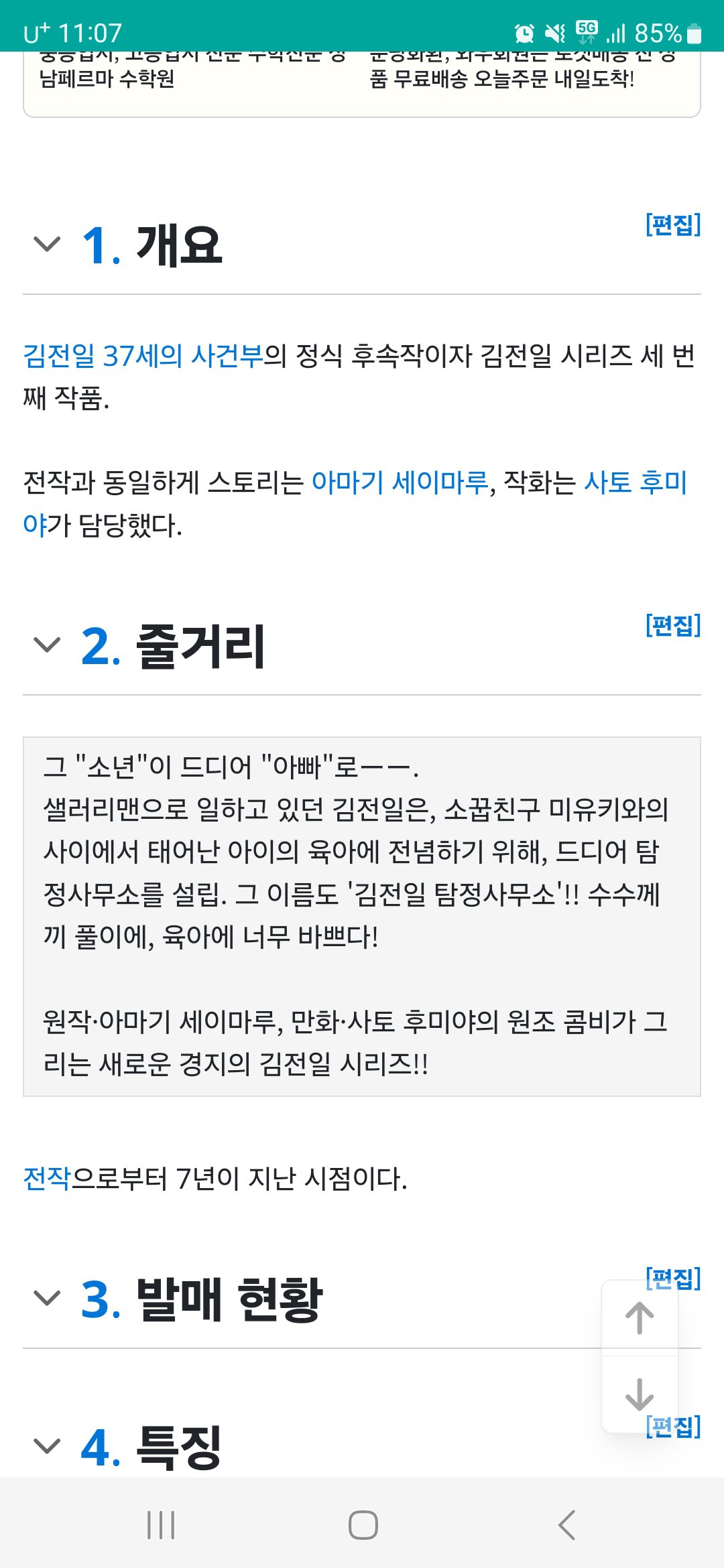Open the 남페르마 수학원 ad
This screenshot has height=1568, width=724.
107,79
